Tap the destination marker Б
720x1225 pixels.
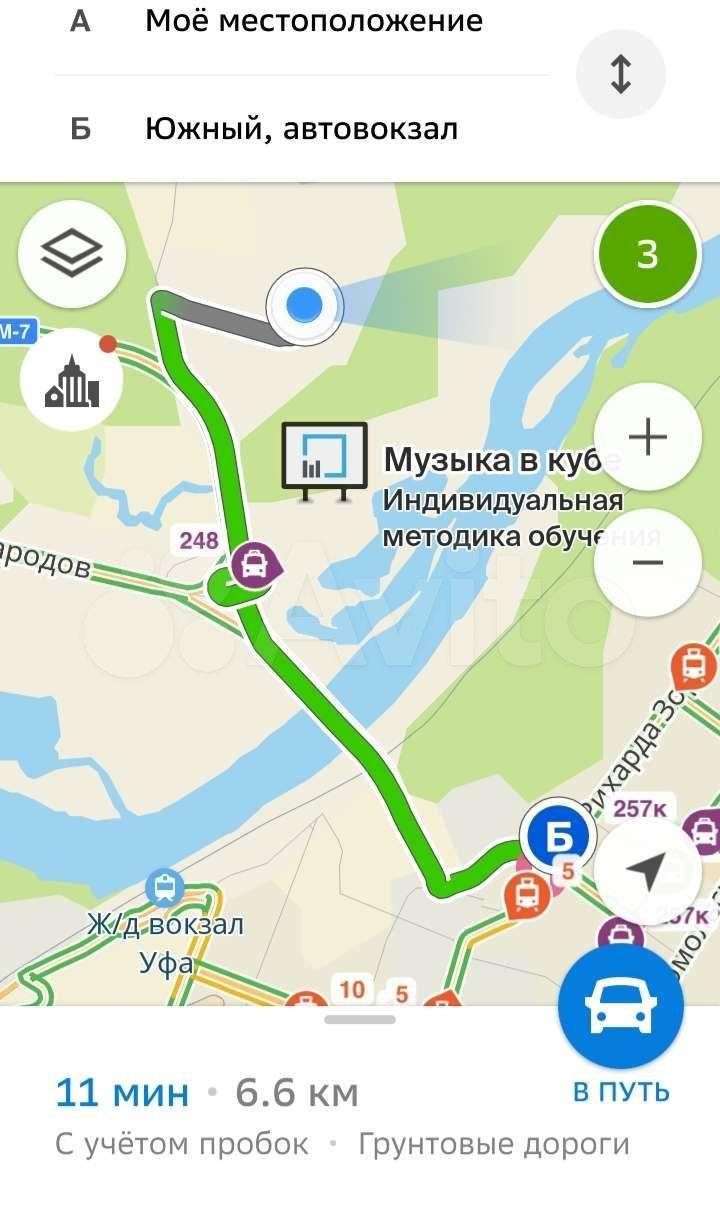(x=557, y=836)
